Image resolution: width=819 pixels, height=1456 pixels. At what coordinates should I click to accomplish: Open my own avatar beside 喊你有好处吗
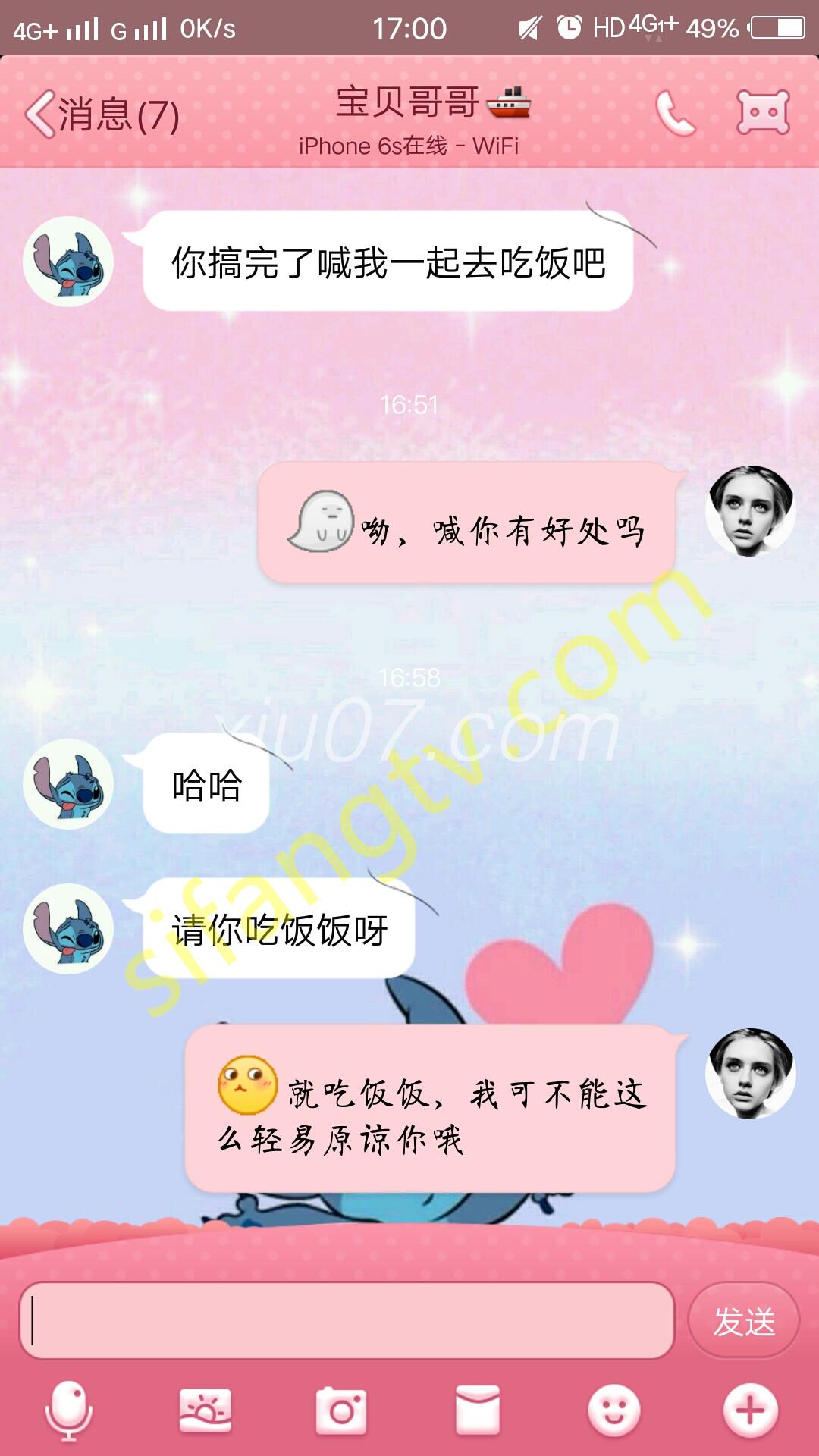click(750, 511)
